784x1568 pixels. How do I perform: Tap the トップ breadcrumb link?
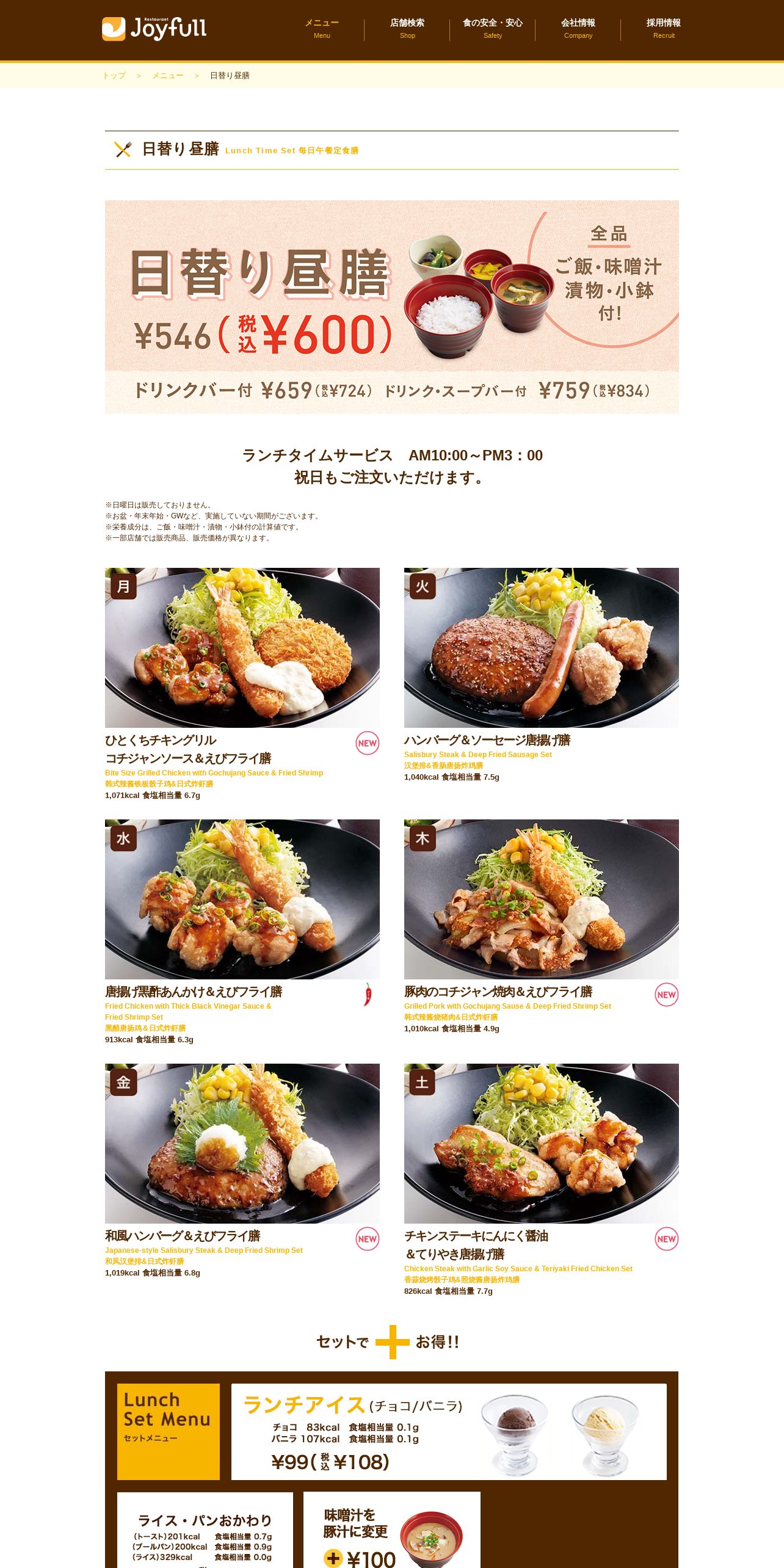pyautogui.click(x=114, y=76)
